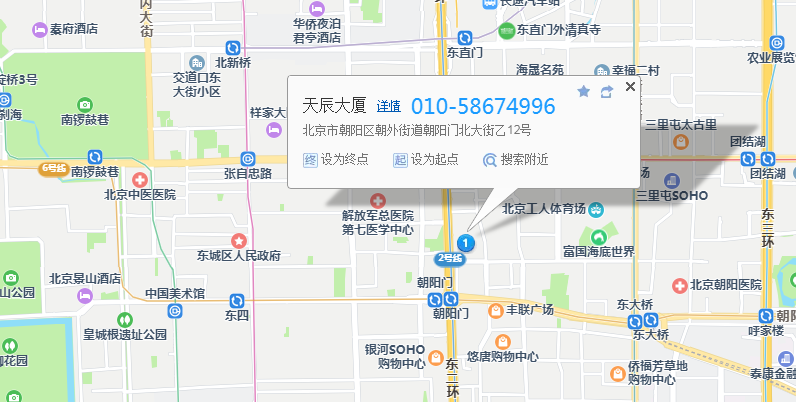The height and width of the screenshot is (402, 796).
Task: Call the number 010-58674996
Action: point(483,105)
